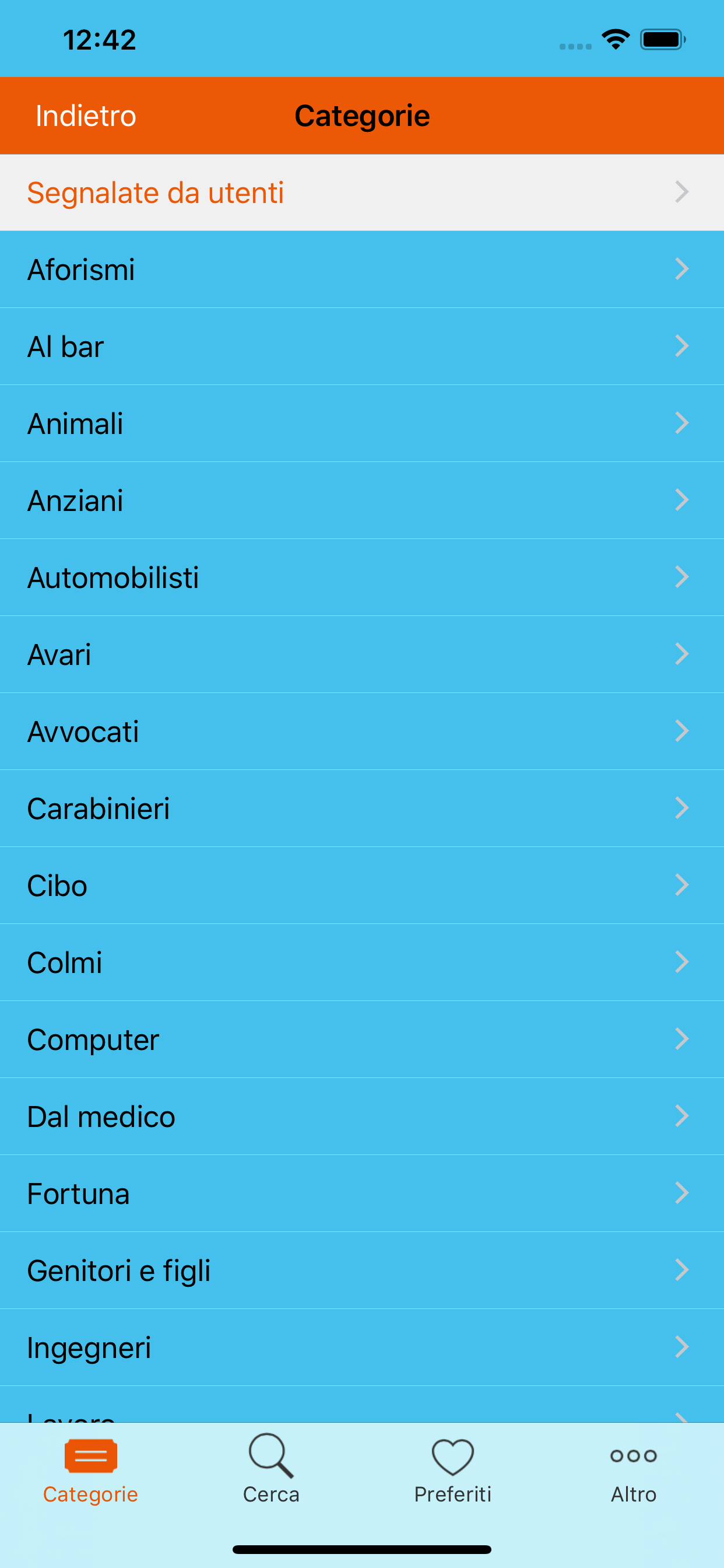724x1568 pixels.
Task: Select the Fortuna category
Action: 362,1193
